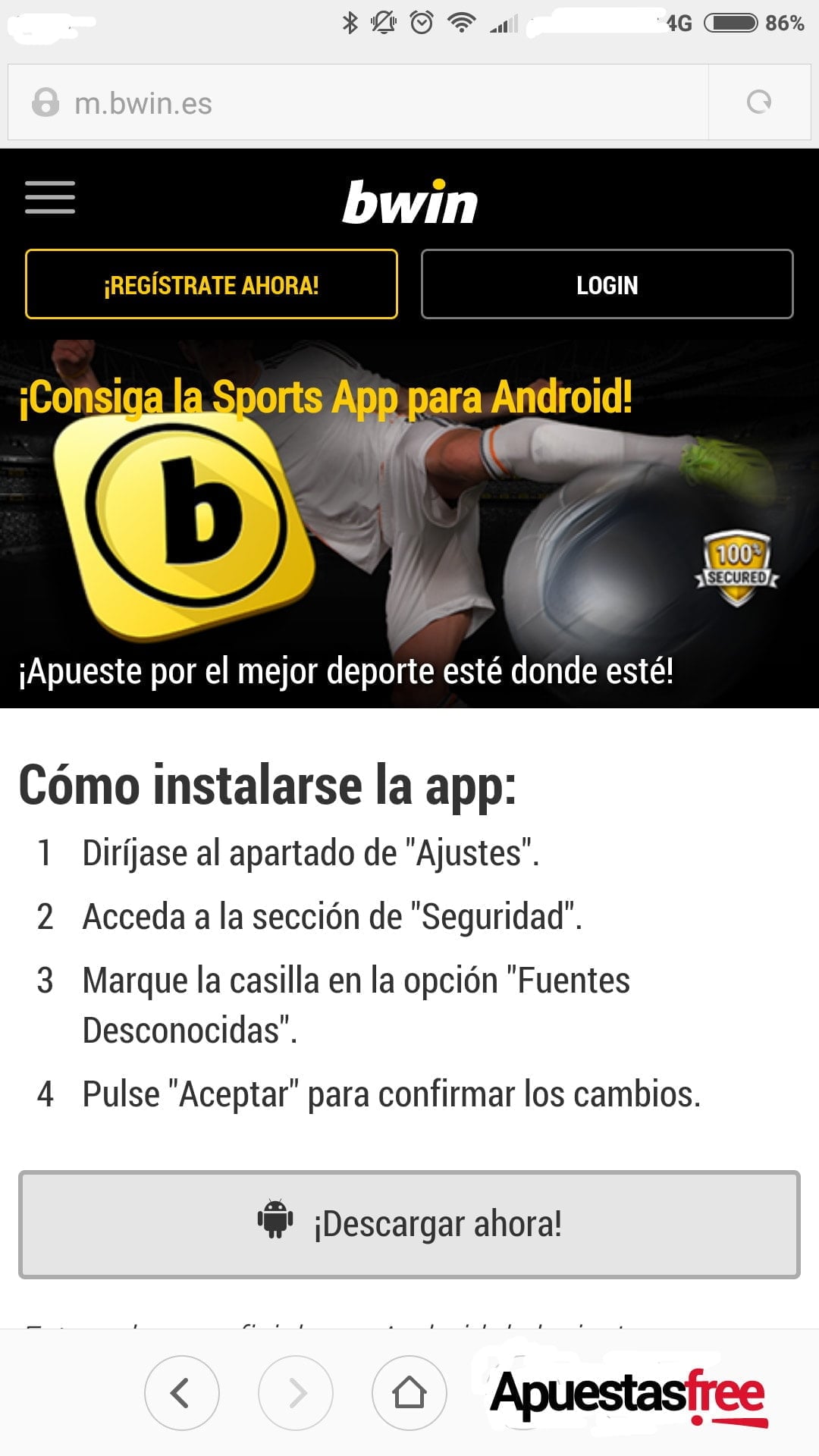
Task: Open the hamburger menu
Action: coord(50,197)
